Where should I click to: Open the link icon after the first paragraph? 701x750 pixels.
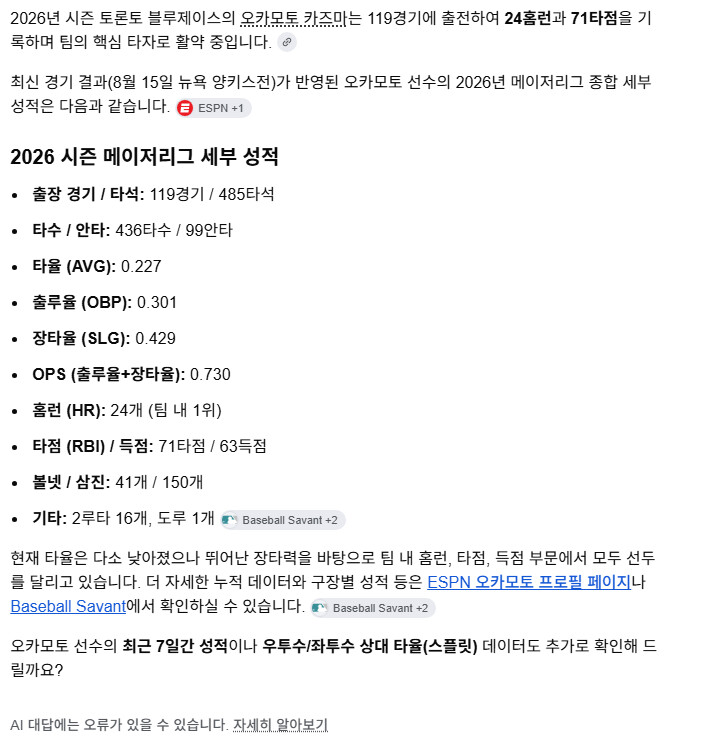[x=286, y=42]
